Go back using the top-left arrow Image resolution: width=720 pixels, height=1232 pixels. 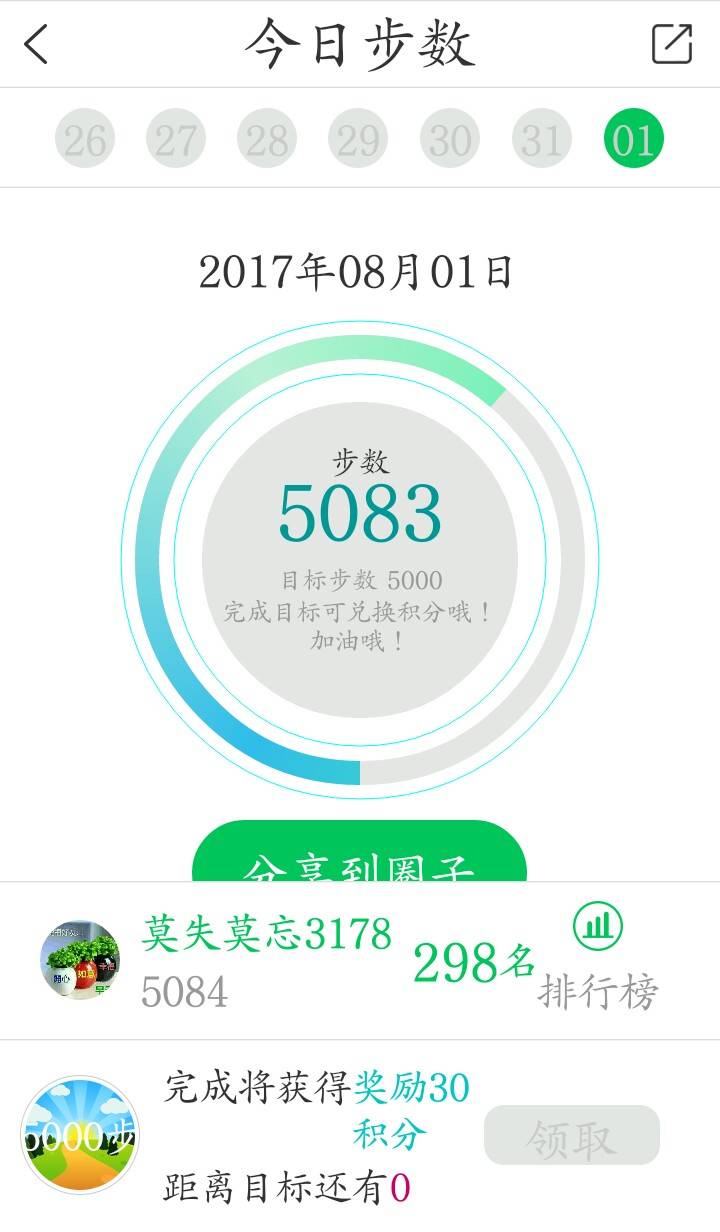point(37,44)
